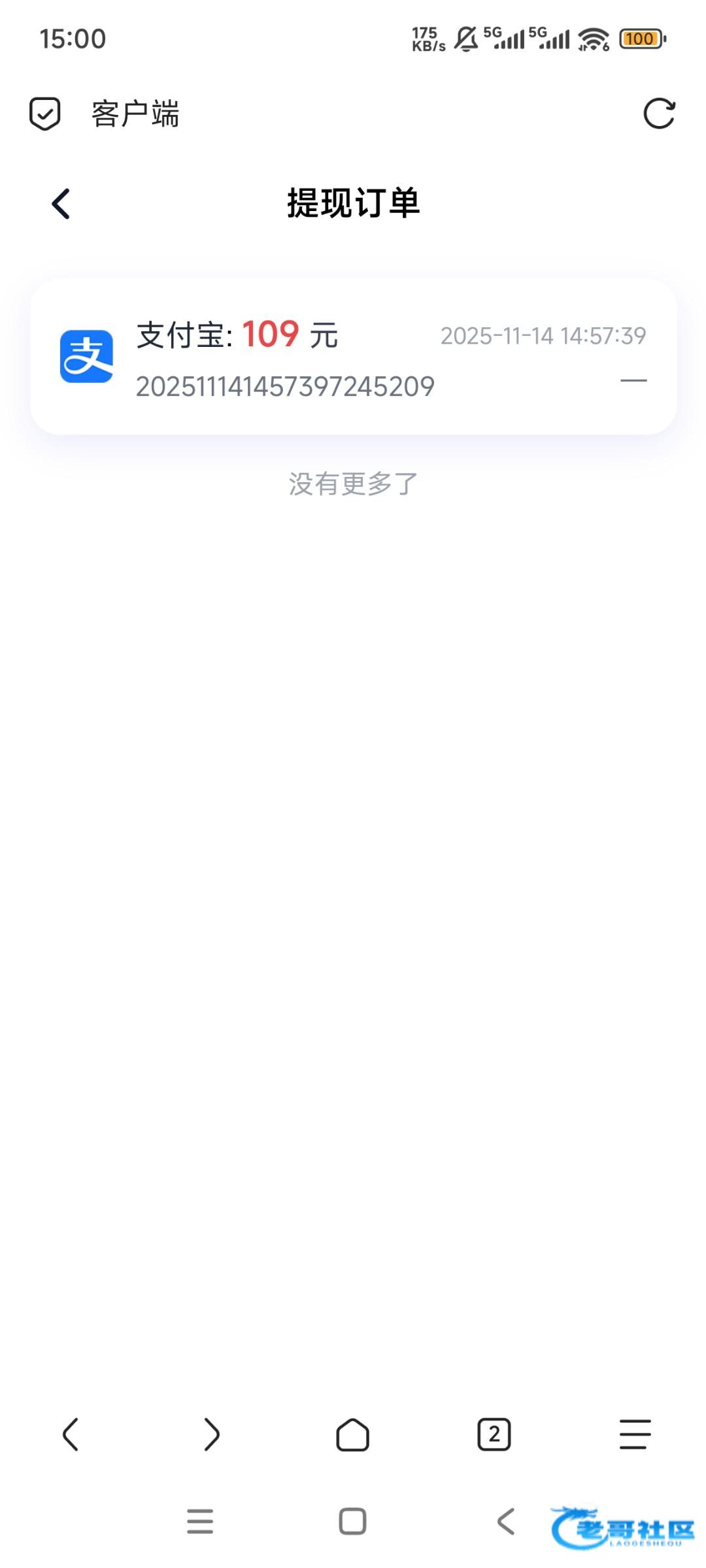This screenshot has height=1568, width=706.
Task: Open the browser menu with three lines
Action: coord(635,1435)
